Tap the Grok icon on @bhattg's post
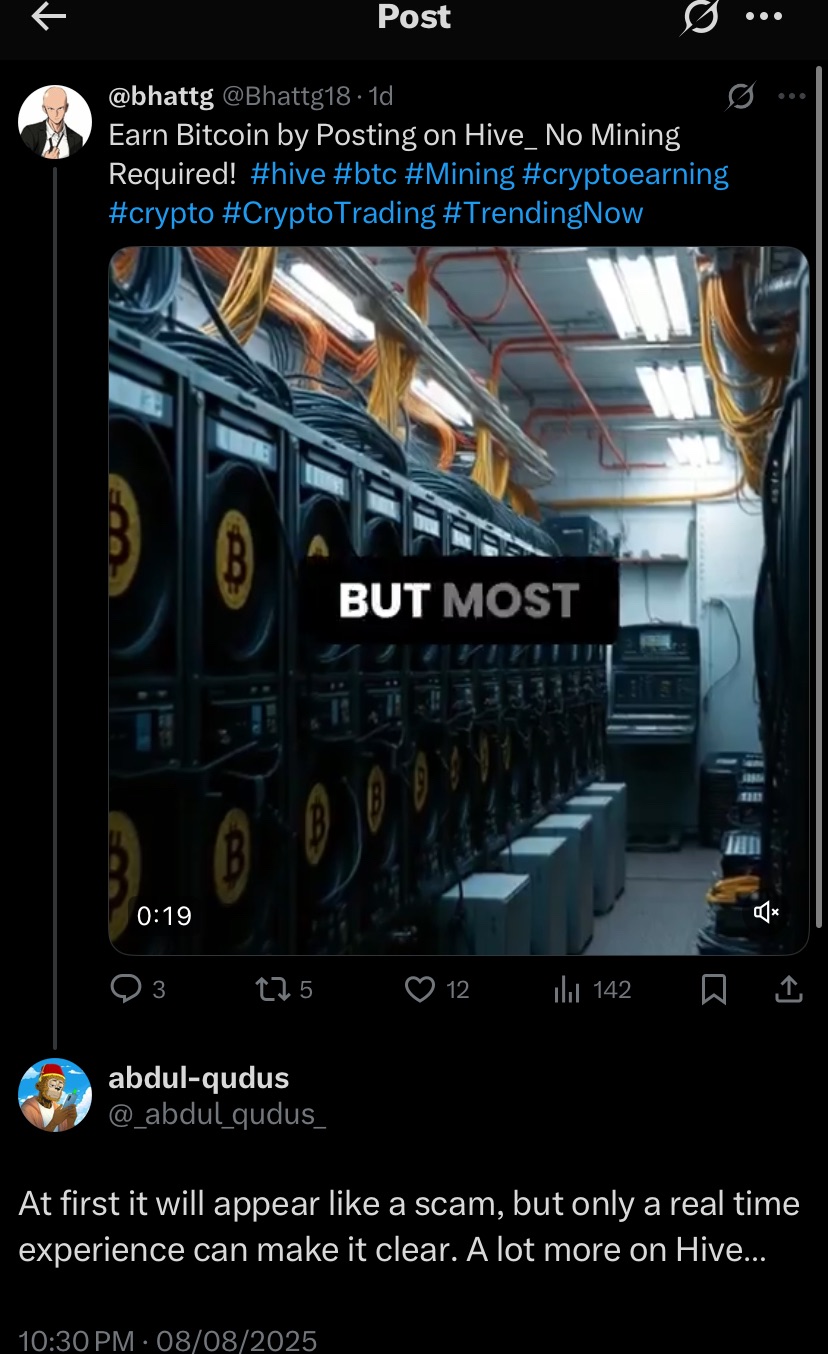828x1354 pixels. [x=741, y=97]
